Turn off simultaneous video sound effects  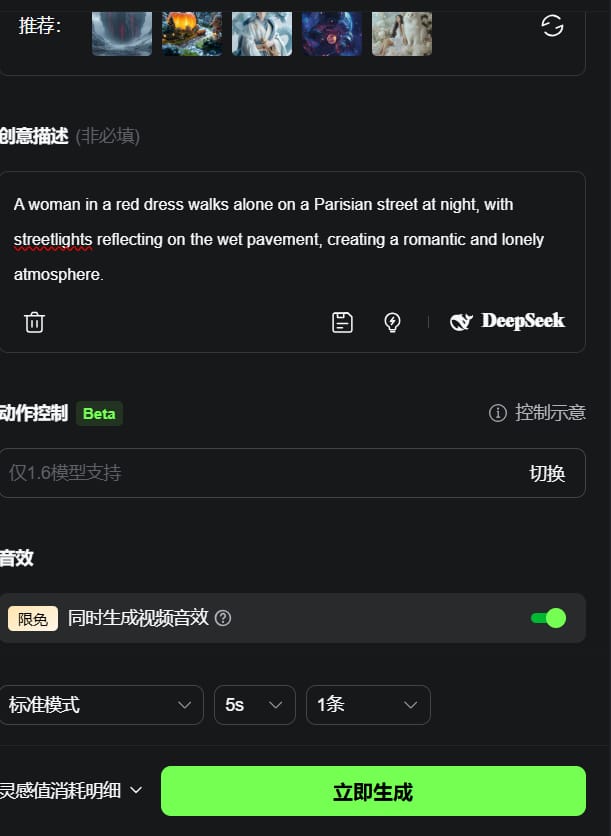[x=548, y=618]
